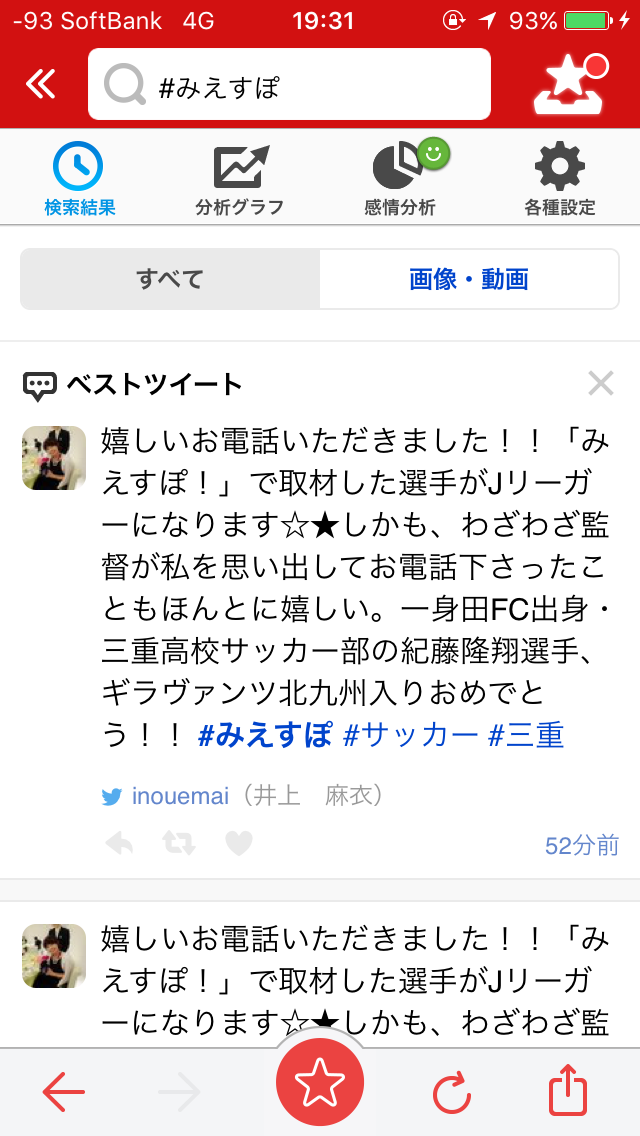Open the 分析グラフ tab
640x1136 pixels.
tap(240, 180)
